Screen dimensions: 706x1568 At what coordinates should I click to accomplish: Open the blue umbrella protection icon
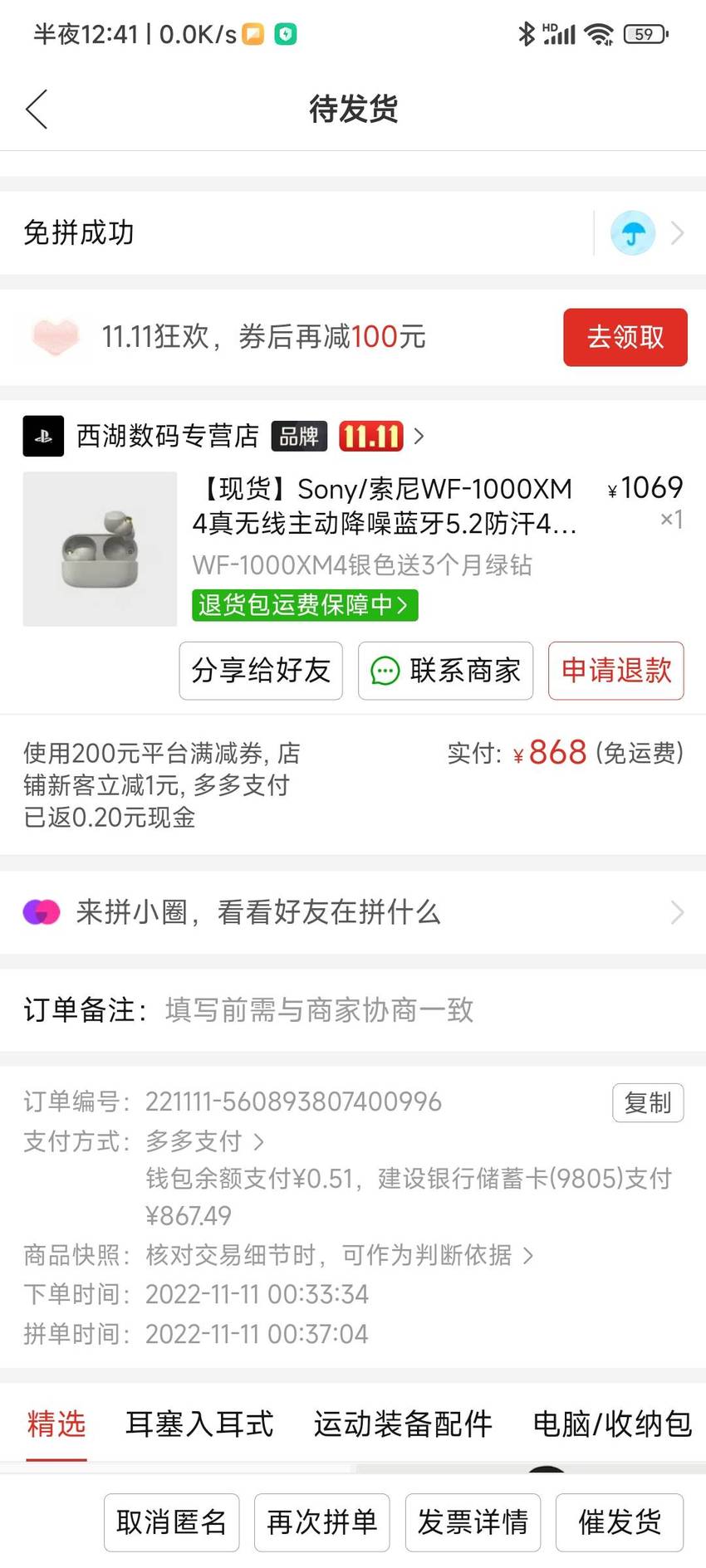click(633, 233)
